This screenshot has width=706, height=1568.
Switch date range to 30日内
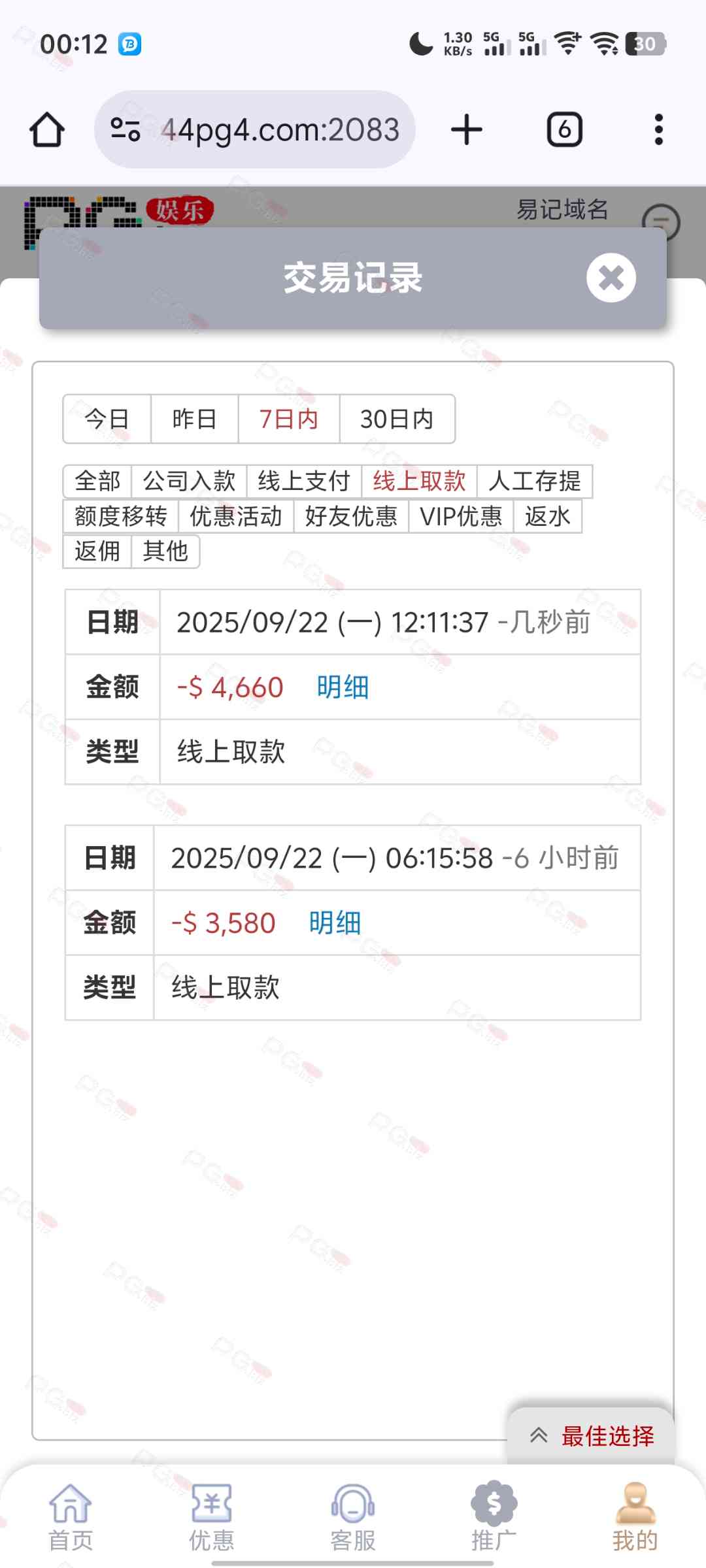[x=397, y=419]
